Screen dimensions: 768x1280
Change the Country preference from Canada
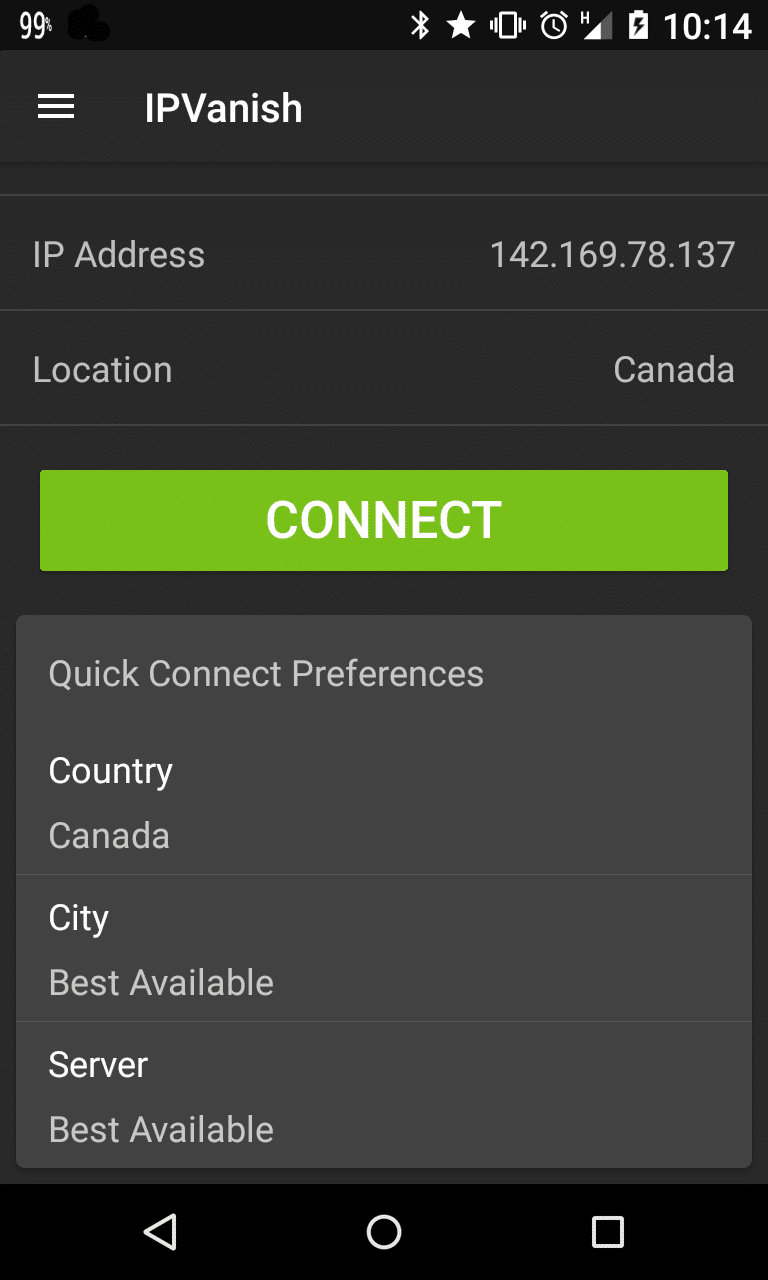pos(384,803)
